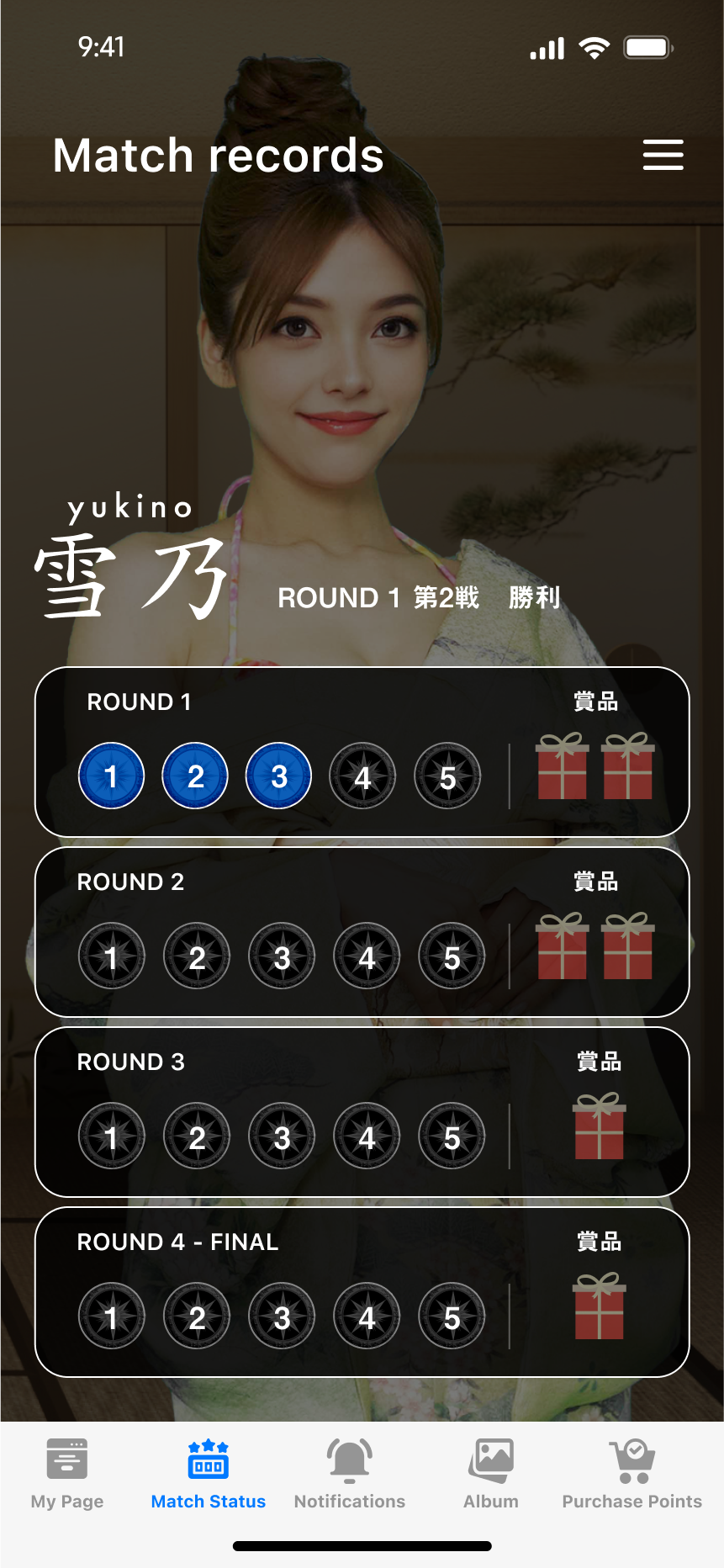Tap match 1 in ROUND 1

point(111,776)
